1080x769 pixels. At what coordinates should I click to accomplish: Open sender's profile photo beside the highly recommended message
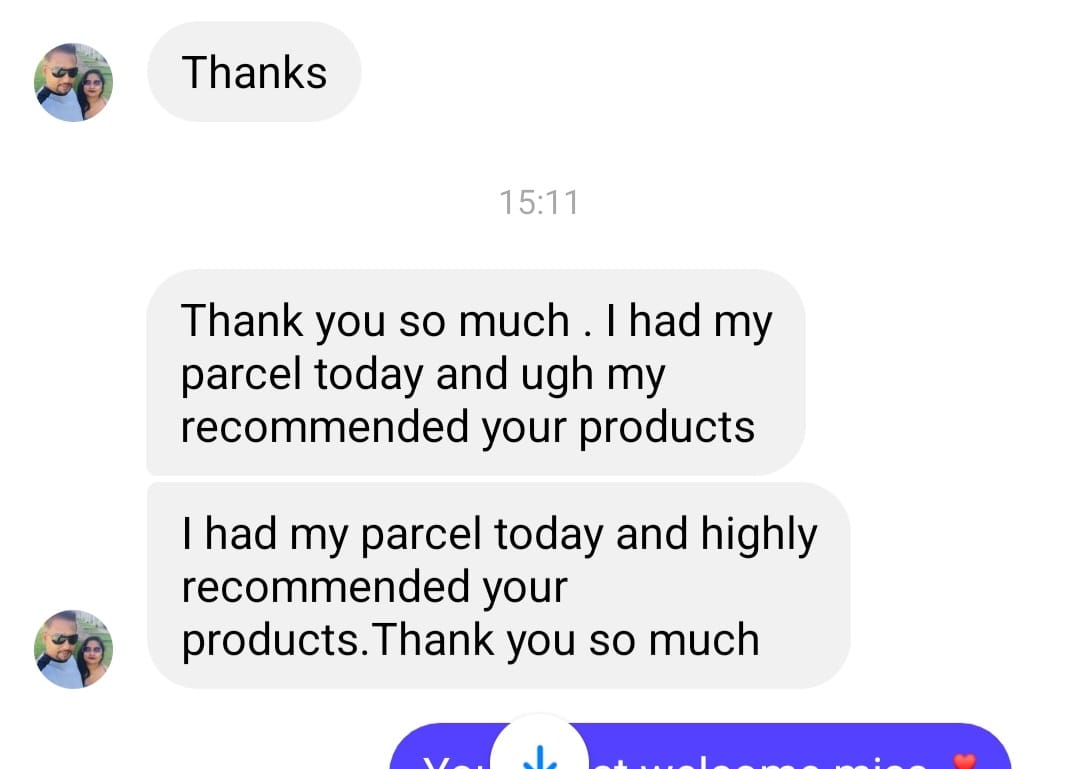(73, 648)
